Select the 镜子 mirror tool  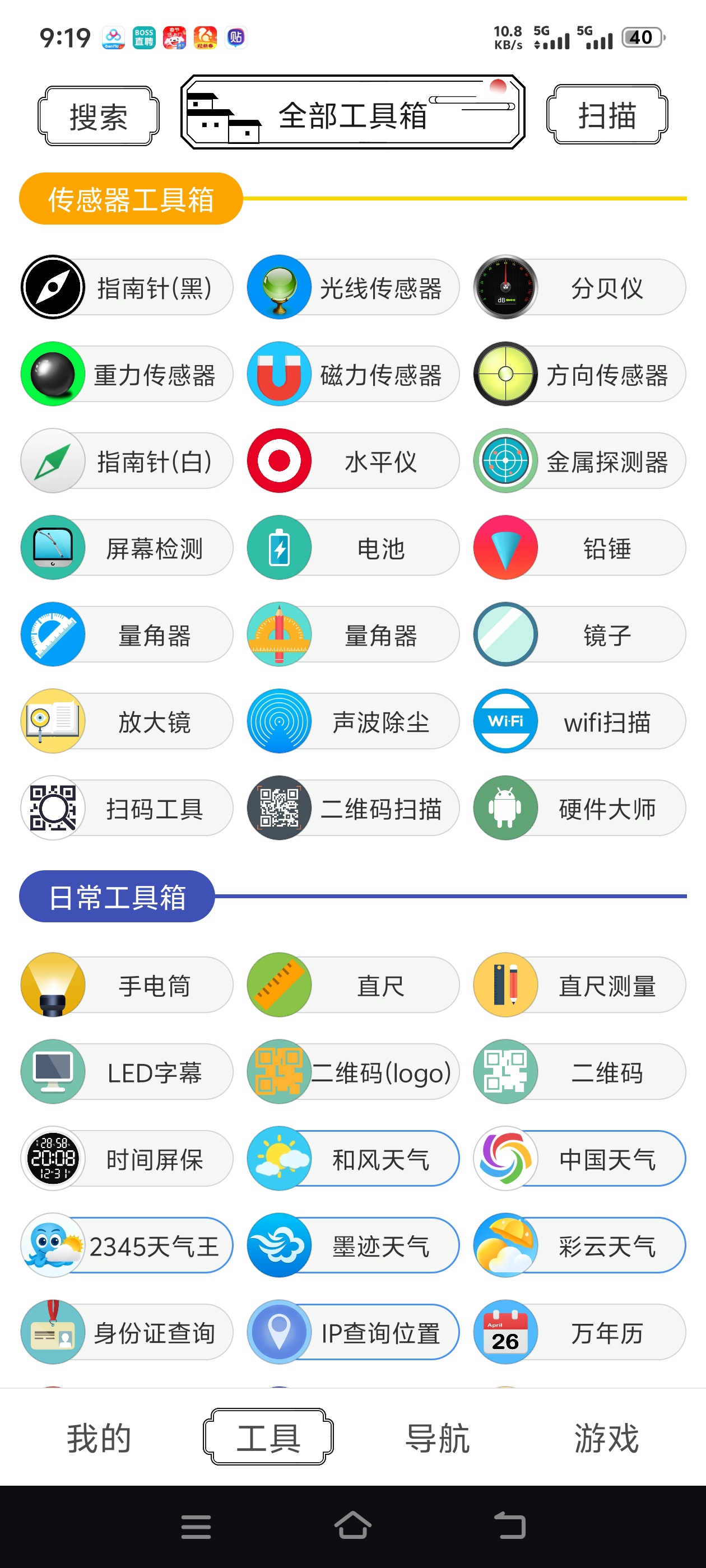point(578,634)
